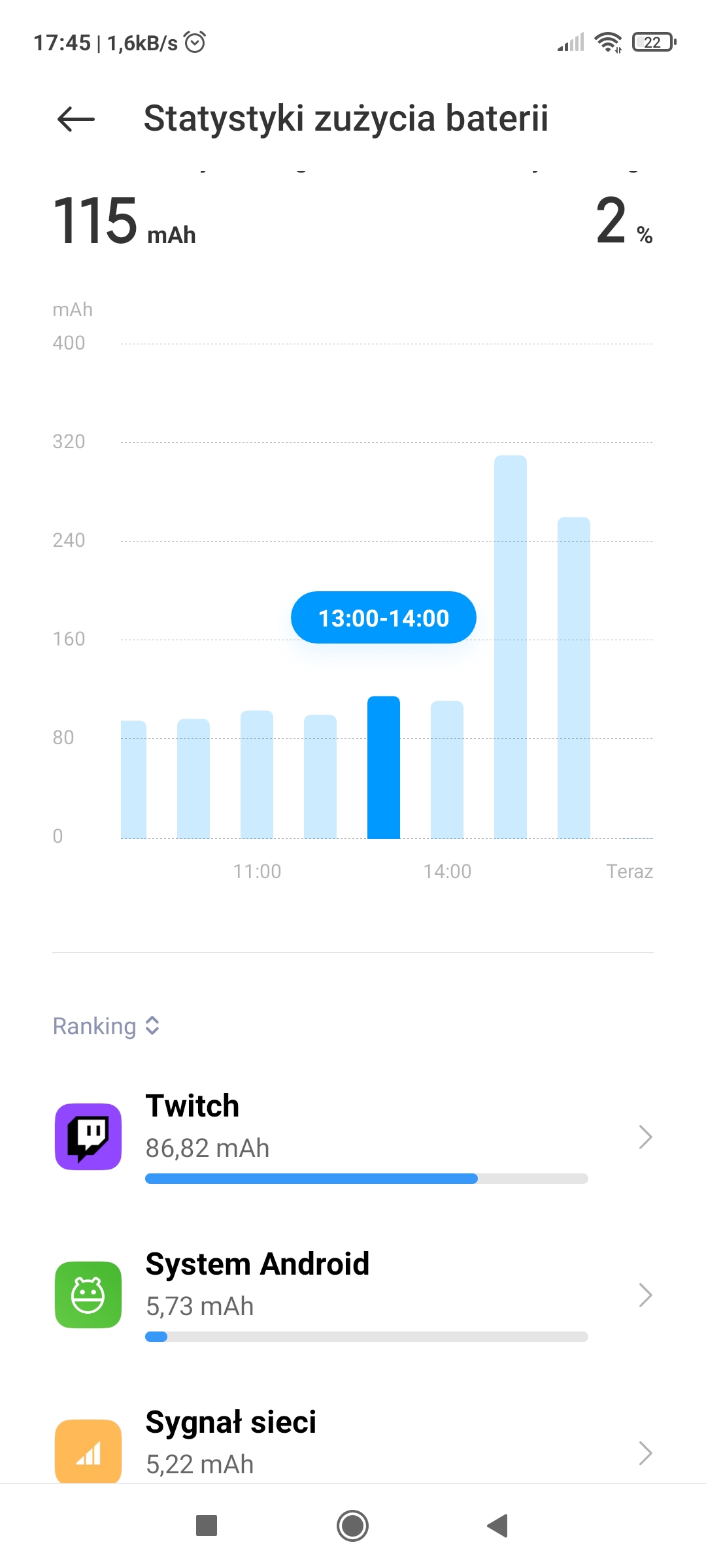Viewport: 706px width, 1568px height.
Task: Select the chart bar above 14:00
Action: (x=447, y=770)
